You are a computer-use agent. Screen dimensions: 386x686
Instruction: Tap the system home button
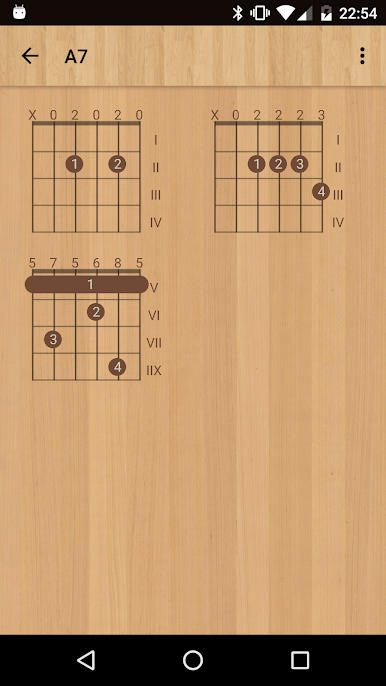[193, 660]
